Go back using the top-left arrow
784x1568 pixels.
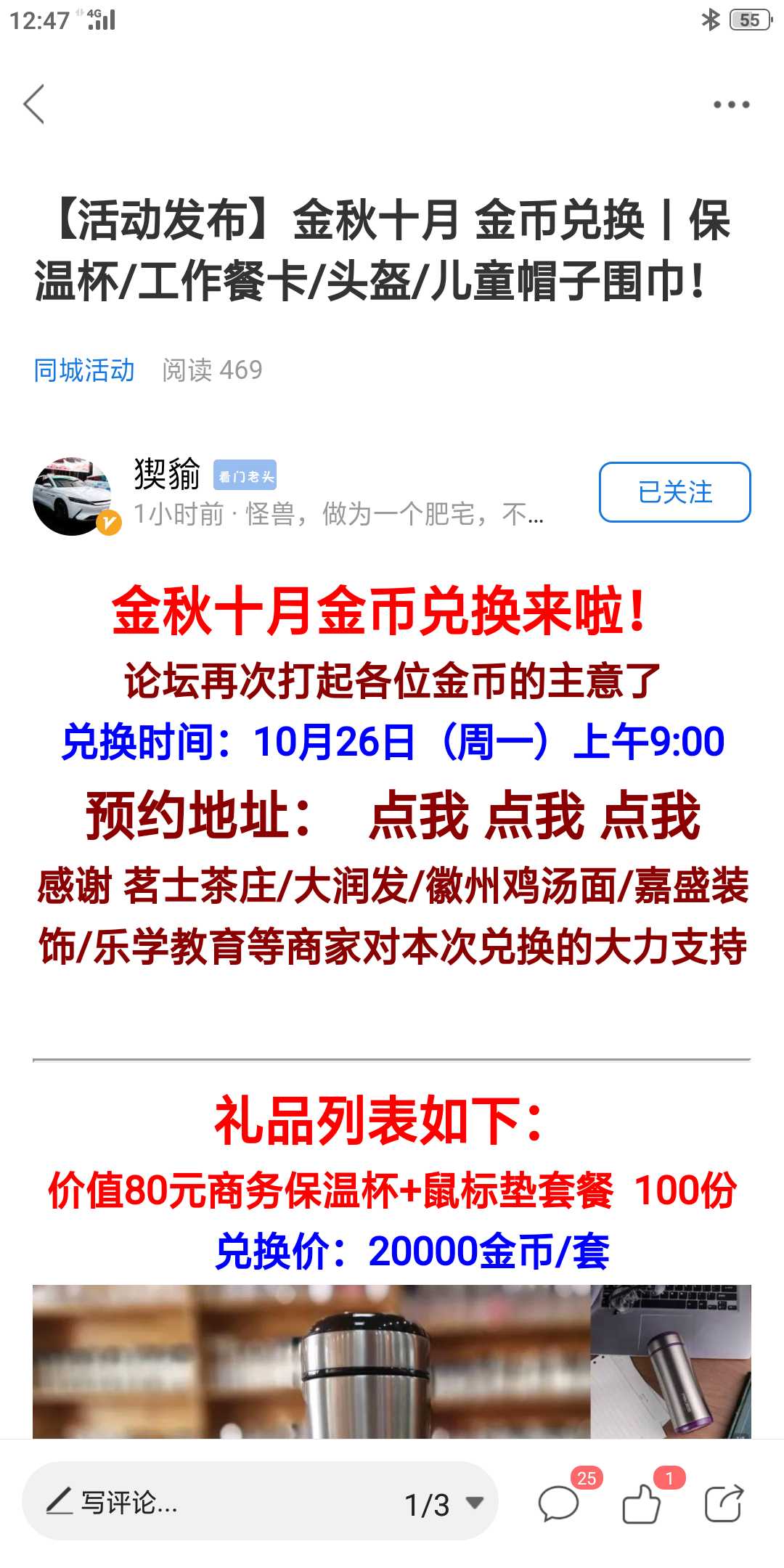click(x=34, y=104)
